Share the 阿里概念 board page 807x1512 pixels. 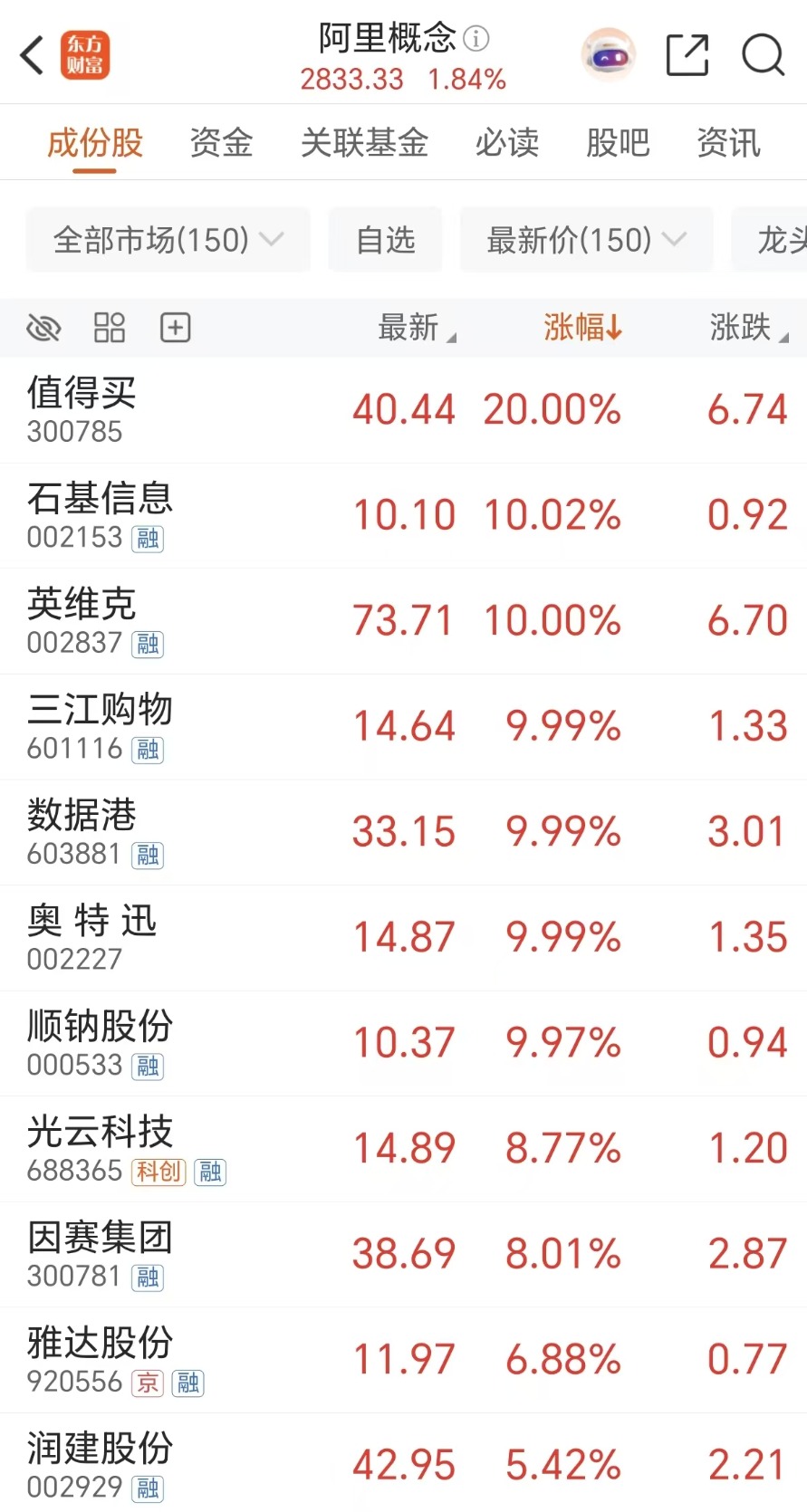coord(687,55)
